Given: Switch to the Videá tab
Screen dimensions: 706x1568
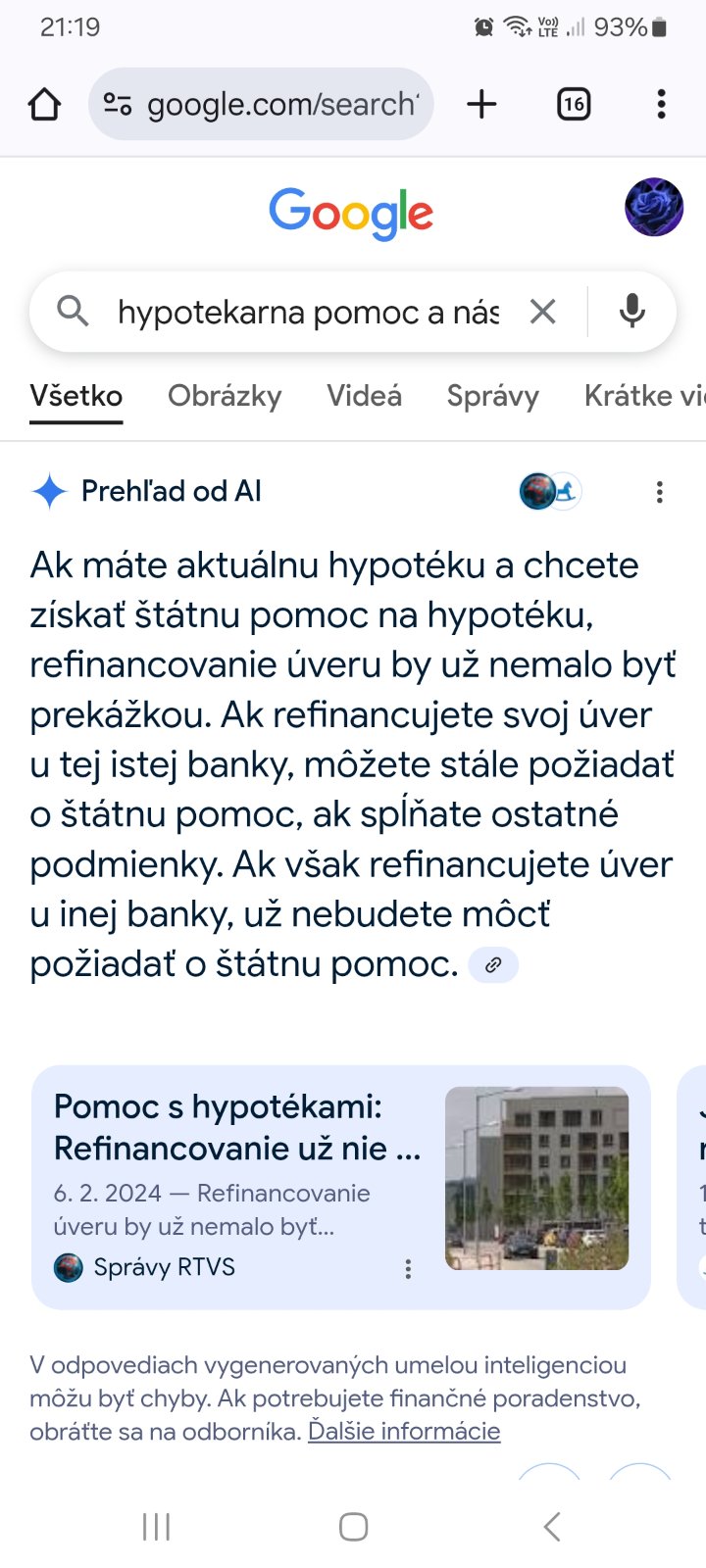Looking at the screenshot, I should click(x=364, y=396).
